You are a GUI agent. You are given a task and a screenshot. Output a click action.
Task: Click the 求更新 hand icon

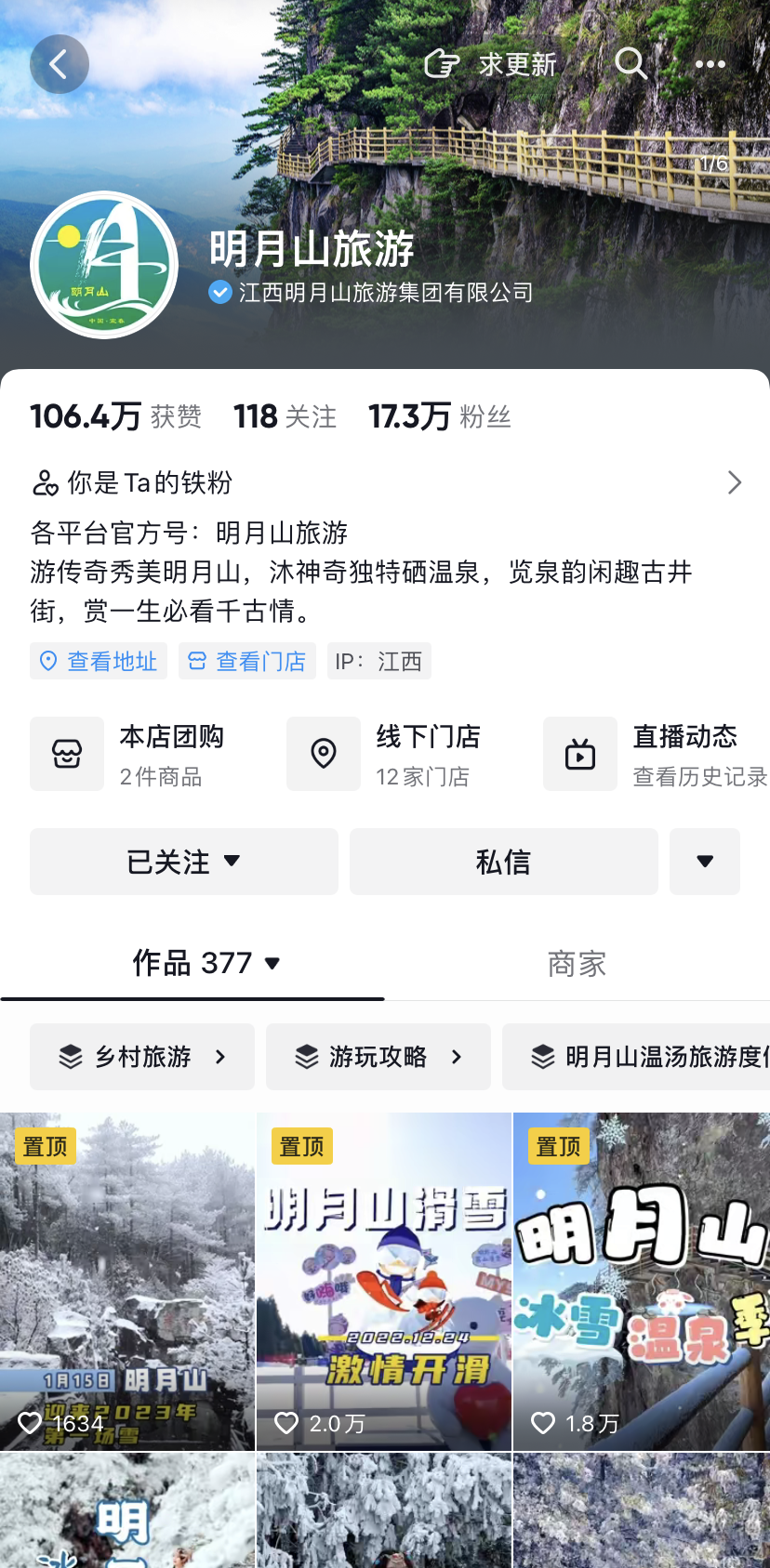coord(443,64)
